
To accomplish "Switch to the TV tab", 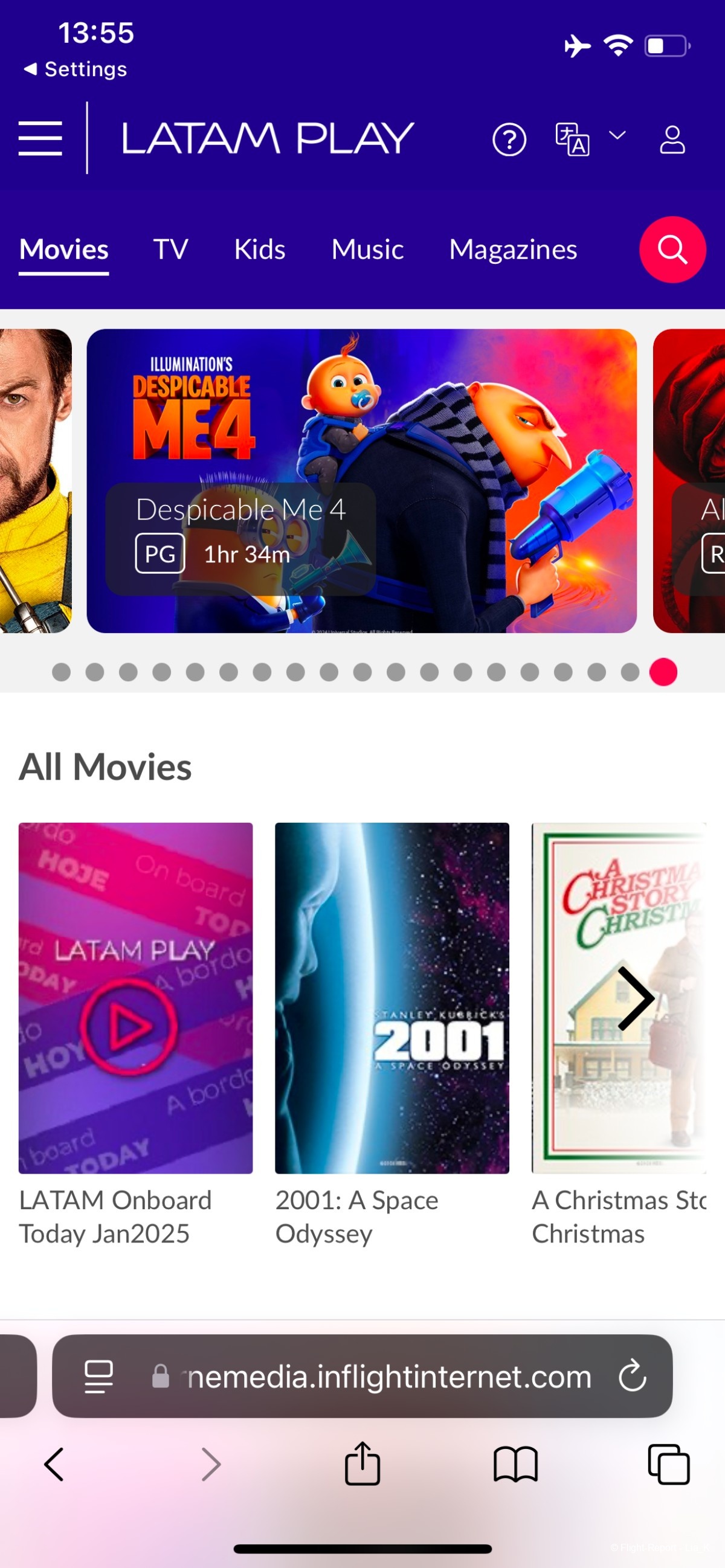I will 170,249.
